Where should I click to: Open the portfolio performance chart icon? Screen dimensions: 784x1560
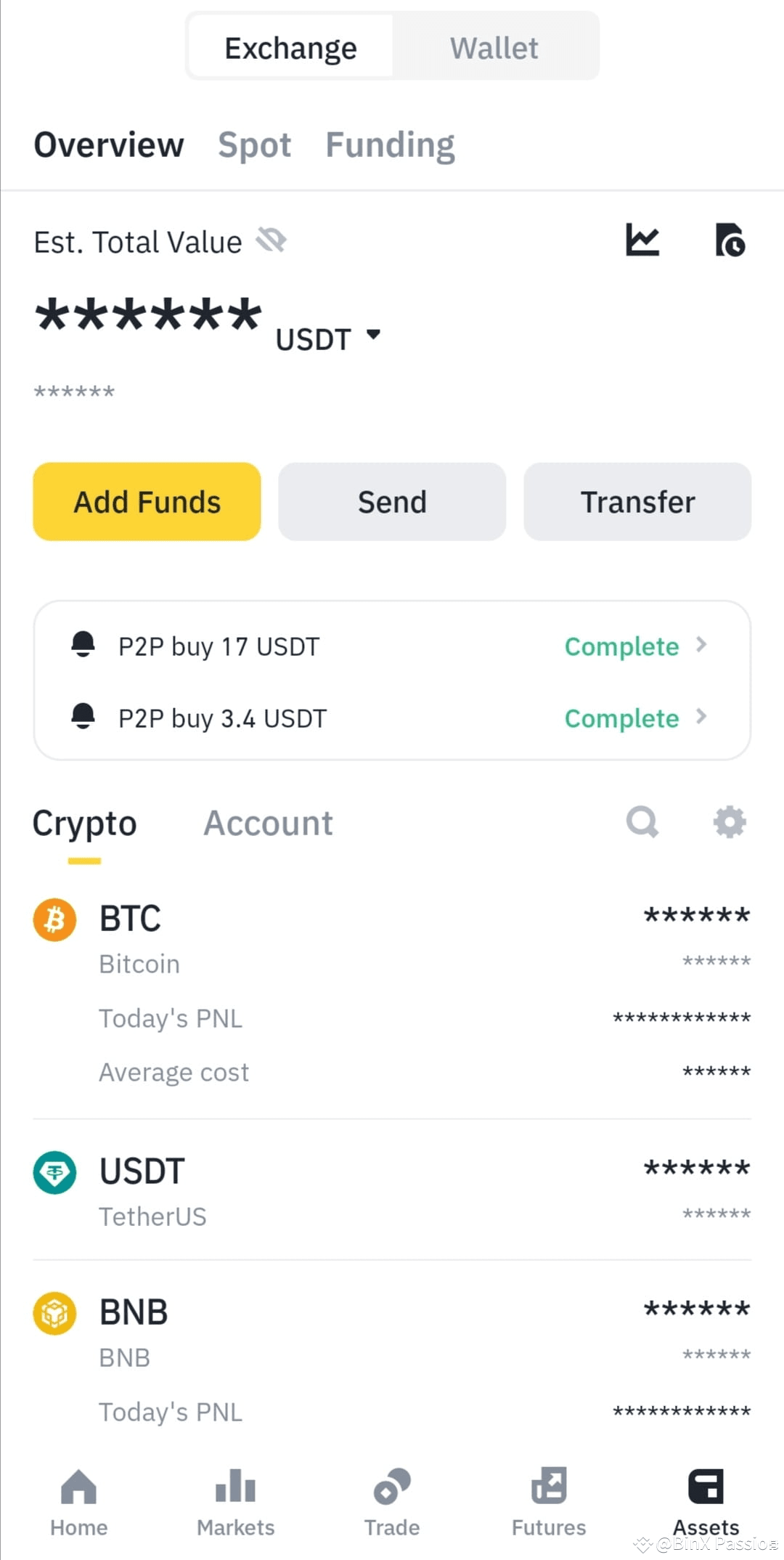[x=643, y=240]
